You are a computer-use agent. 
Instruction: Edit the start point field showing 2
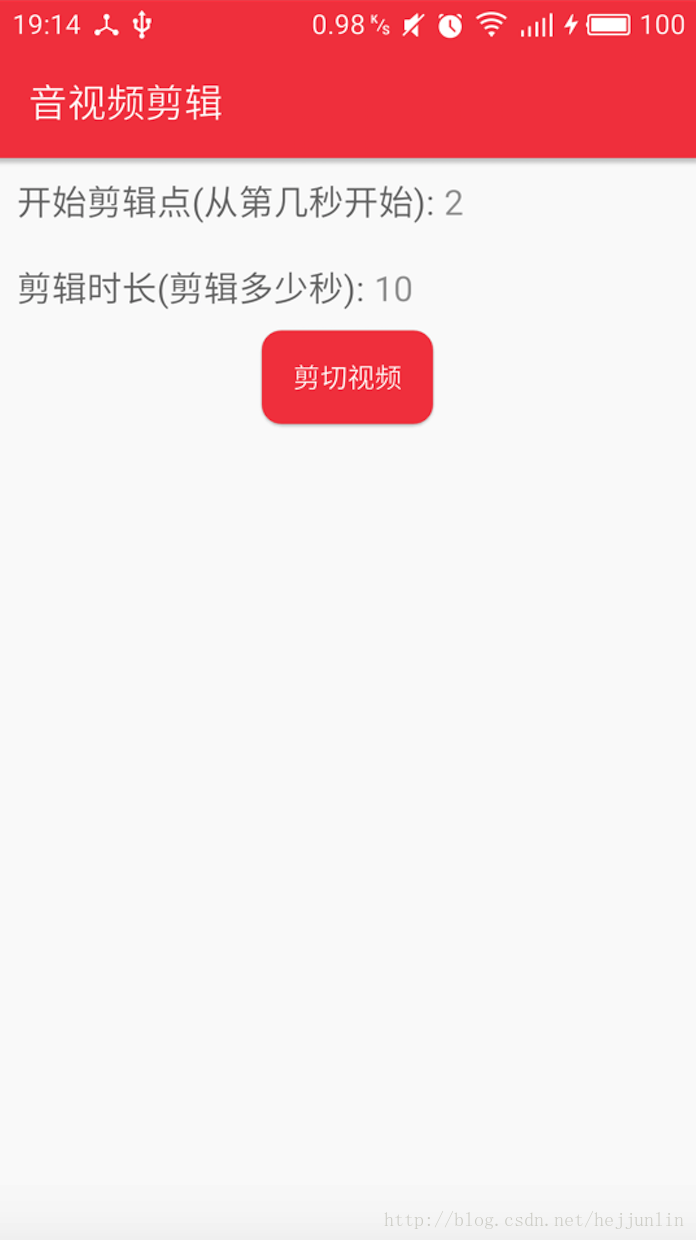454,204
